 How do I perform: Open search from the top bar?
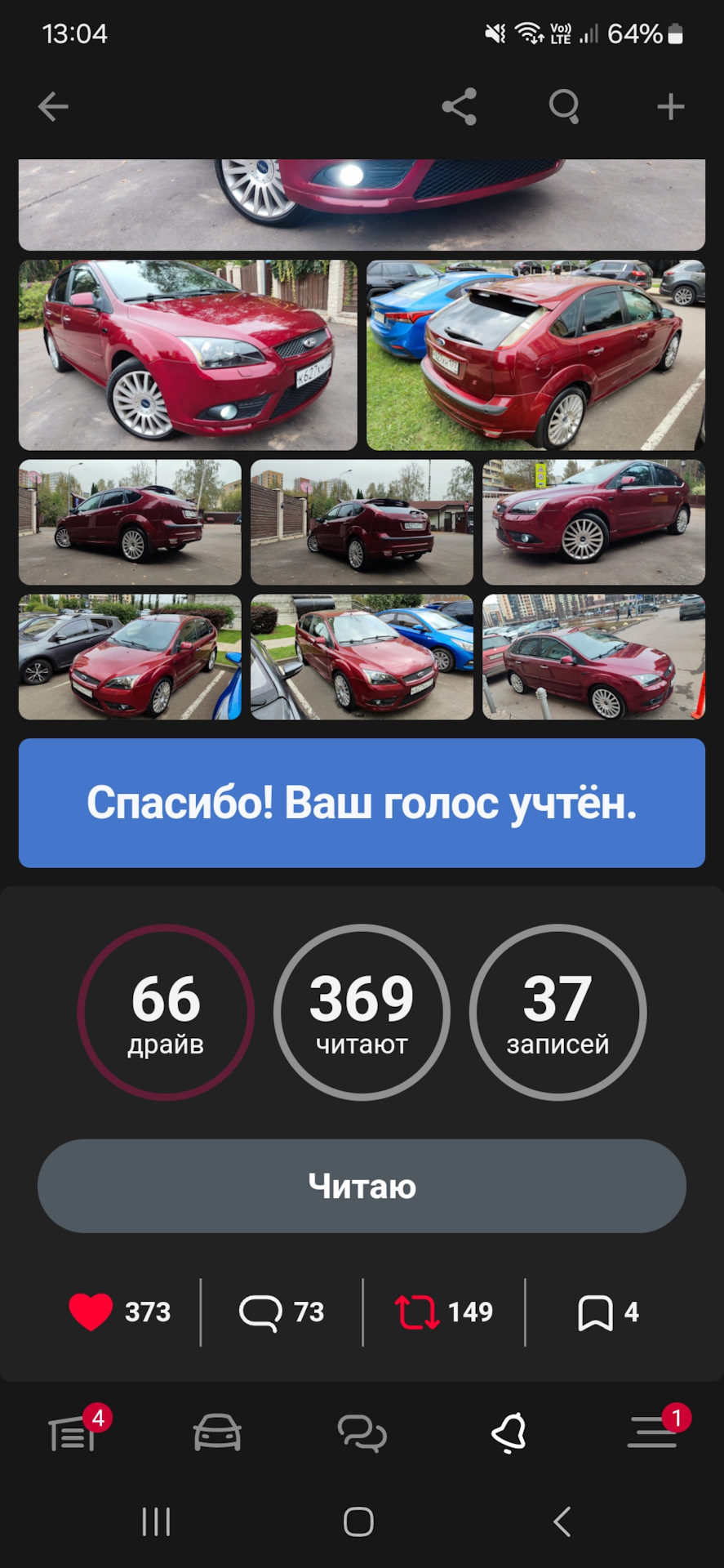tap(564, 106)
